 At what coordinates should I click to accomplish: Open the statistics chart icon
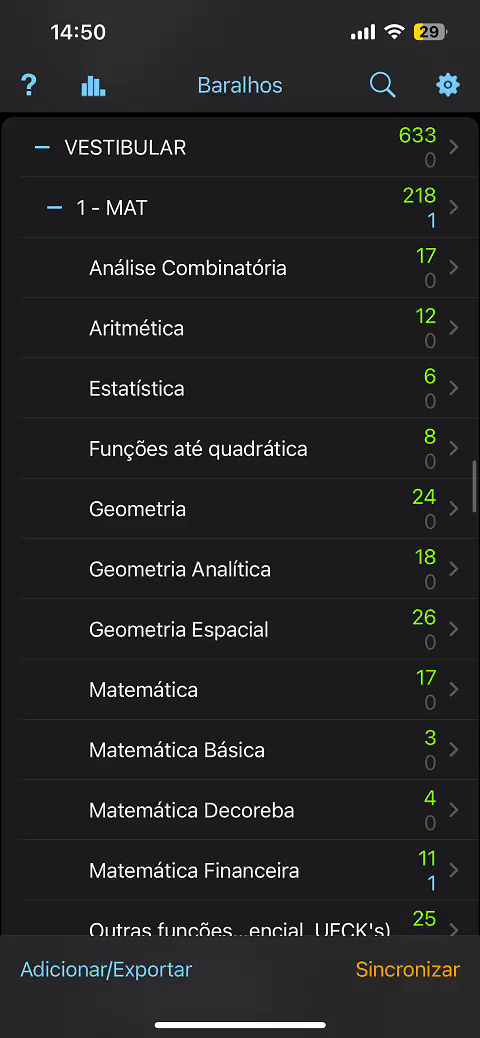point(93,86)
